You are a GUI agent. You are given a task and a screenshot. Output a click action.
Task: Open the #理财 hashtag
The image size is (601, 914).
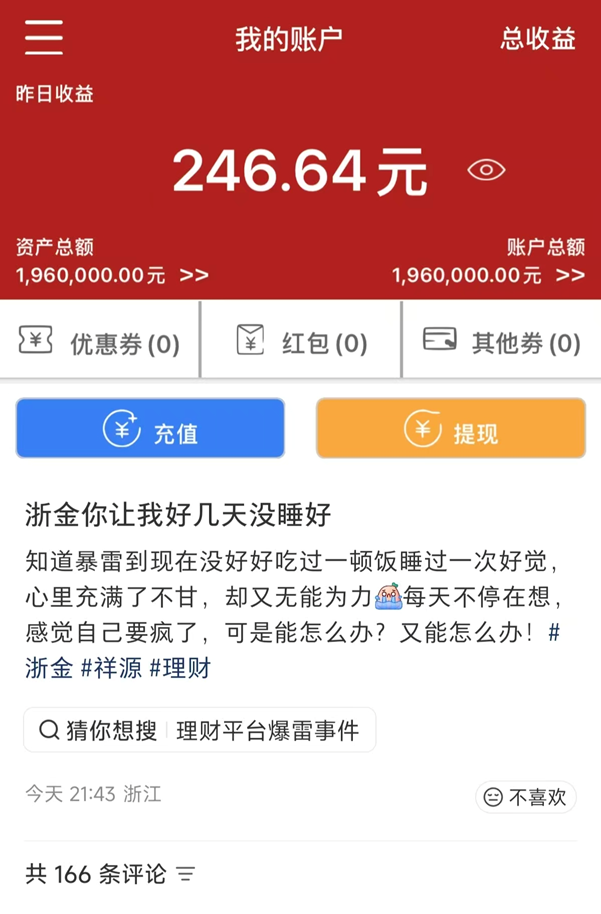(x=181, y=668)
